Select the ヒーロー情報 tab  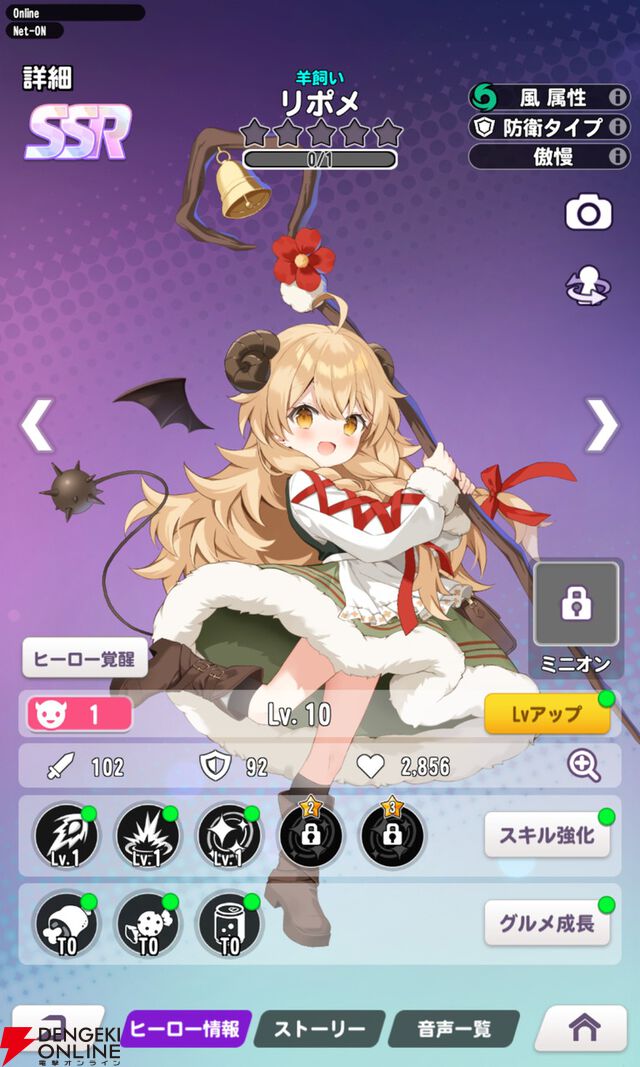point(186,1029)
